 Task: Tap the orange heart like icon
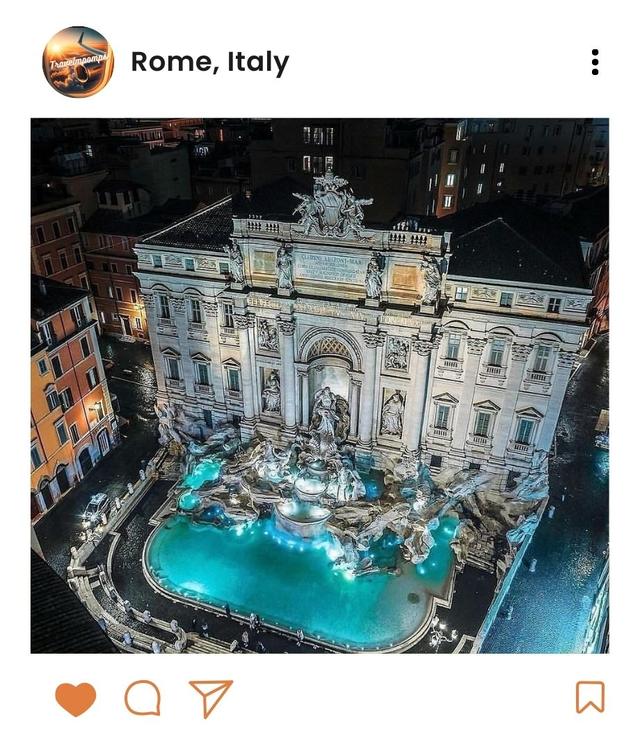[x=76, y=698]
